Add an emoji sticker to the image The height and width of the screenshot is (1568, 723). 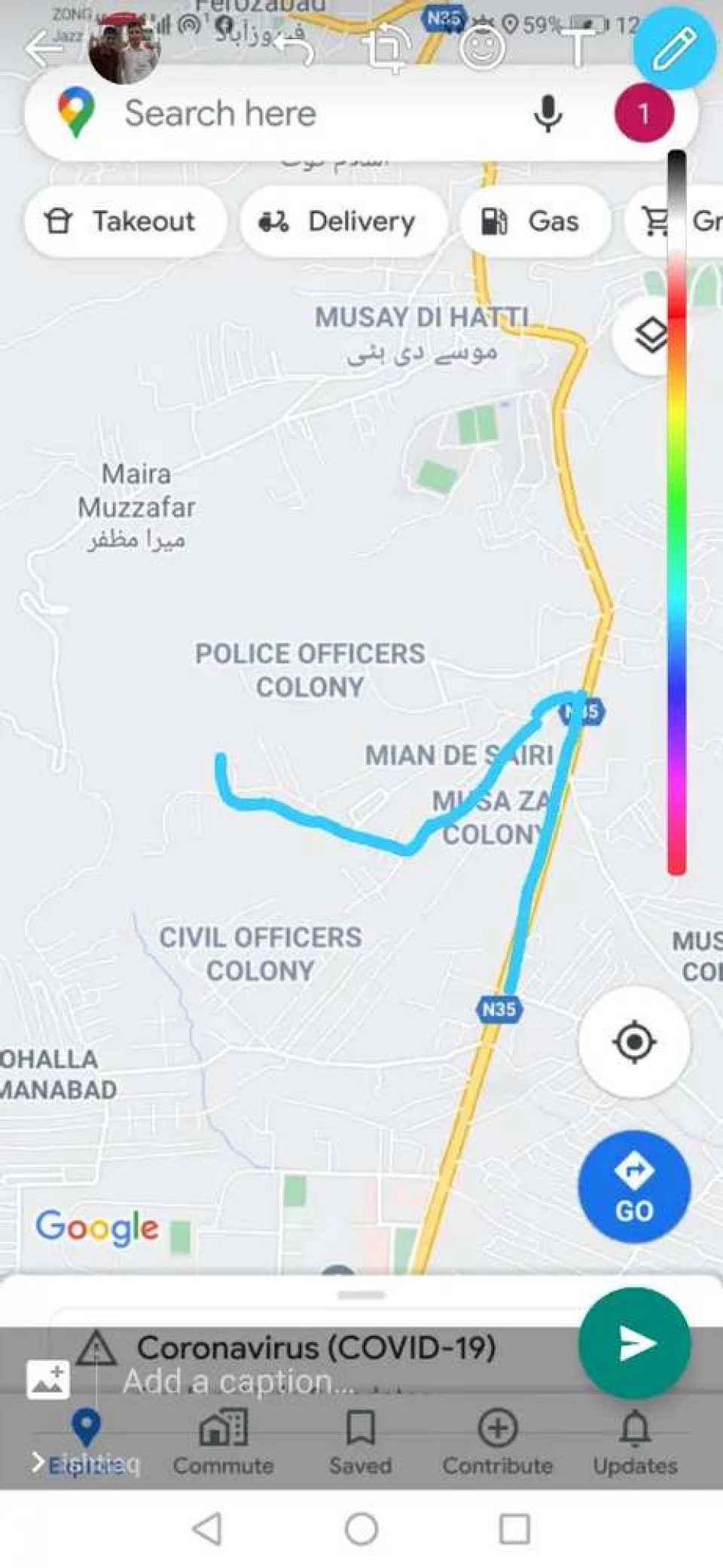point(482,48)
